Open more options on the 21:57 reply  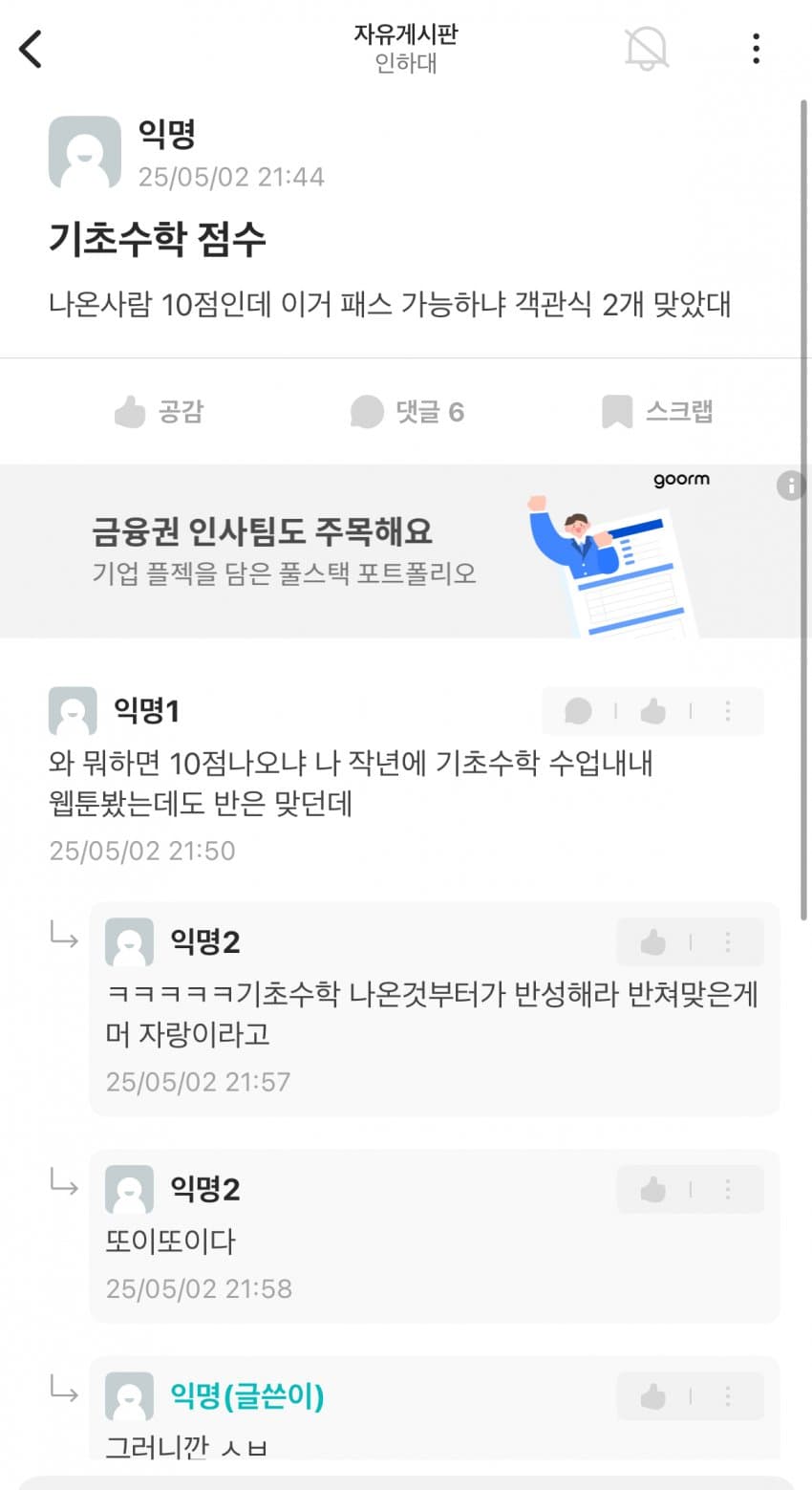click(x=728, y=942)
